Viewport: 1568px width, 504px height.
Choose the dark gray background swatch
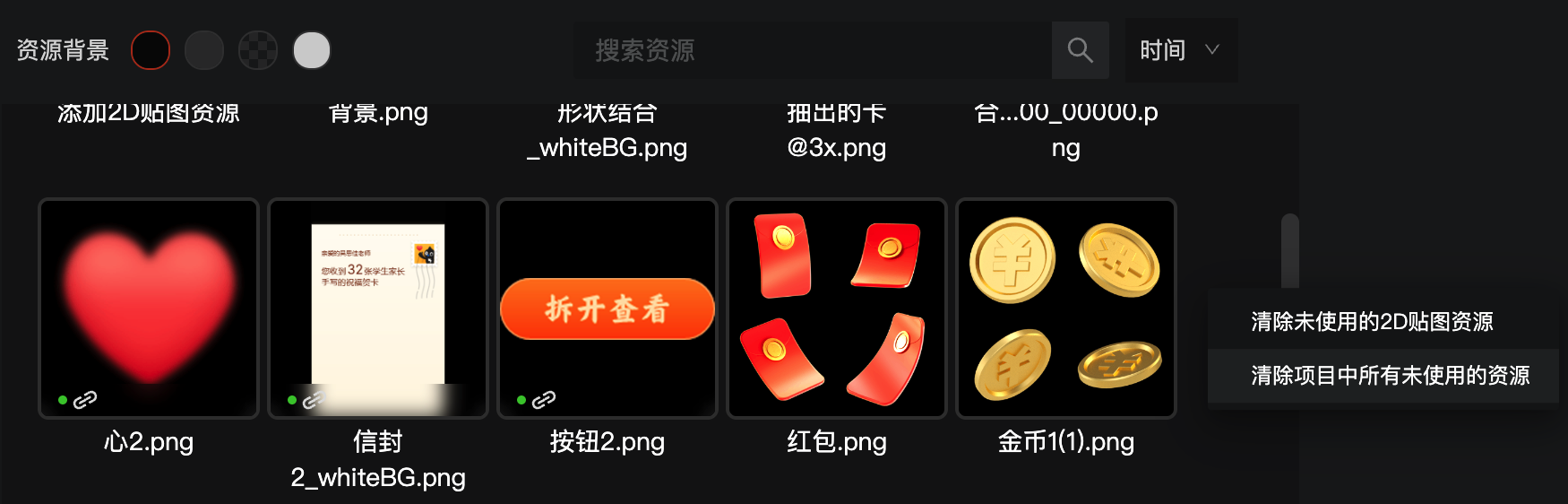tap(204, 50)
